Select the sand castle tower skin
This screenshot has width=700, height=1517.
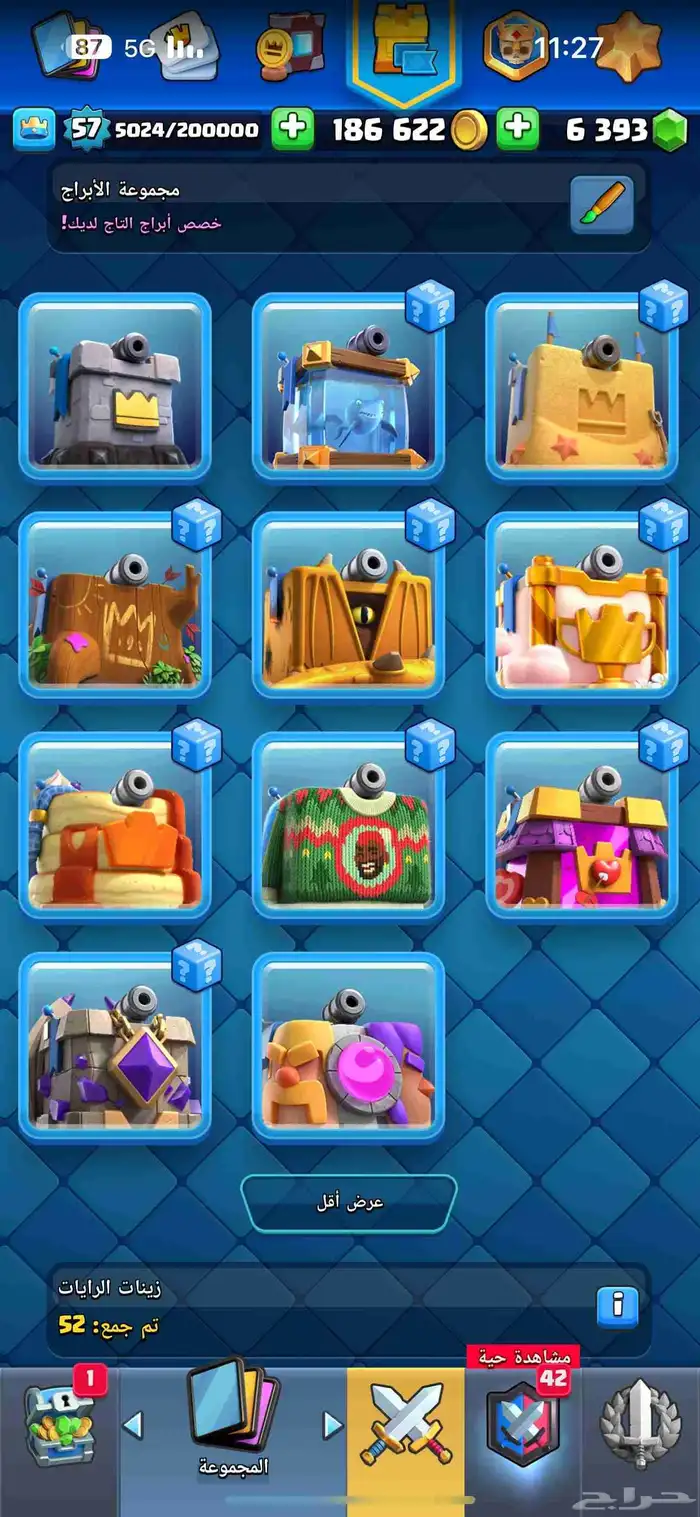pos(583,385)
